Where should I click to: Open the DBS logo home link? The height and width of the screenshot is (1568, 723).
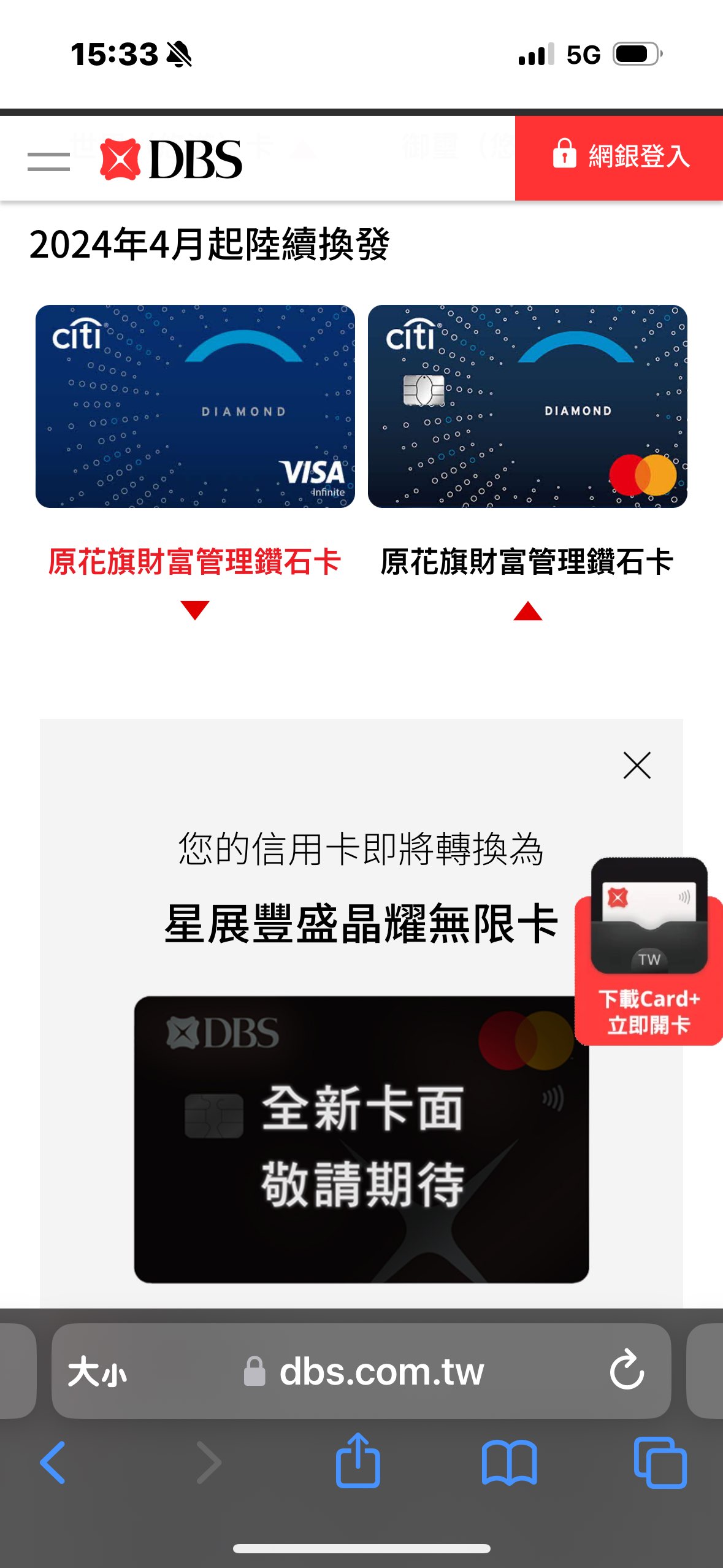tap(172, 159)
